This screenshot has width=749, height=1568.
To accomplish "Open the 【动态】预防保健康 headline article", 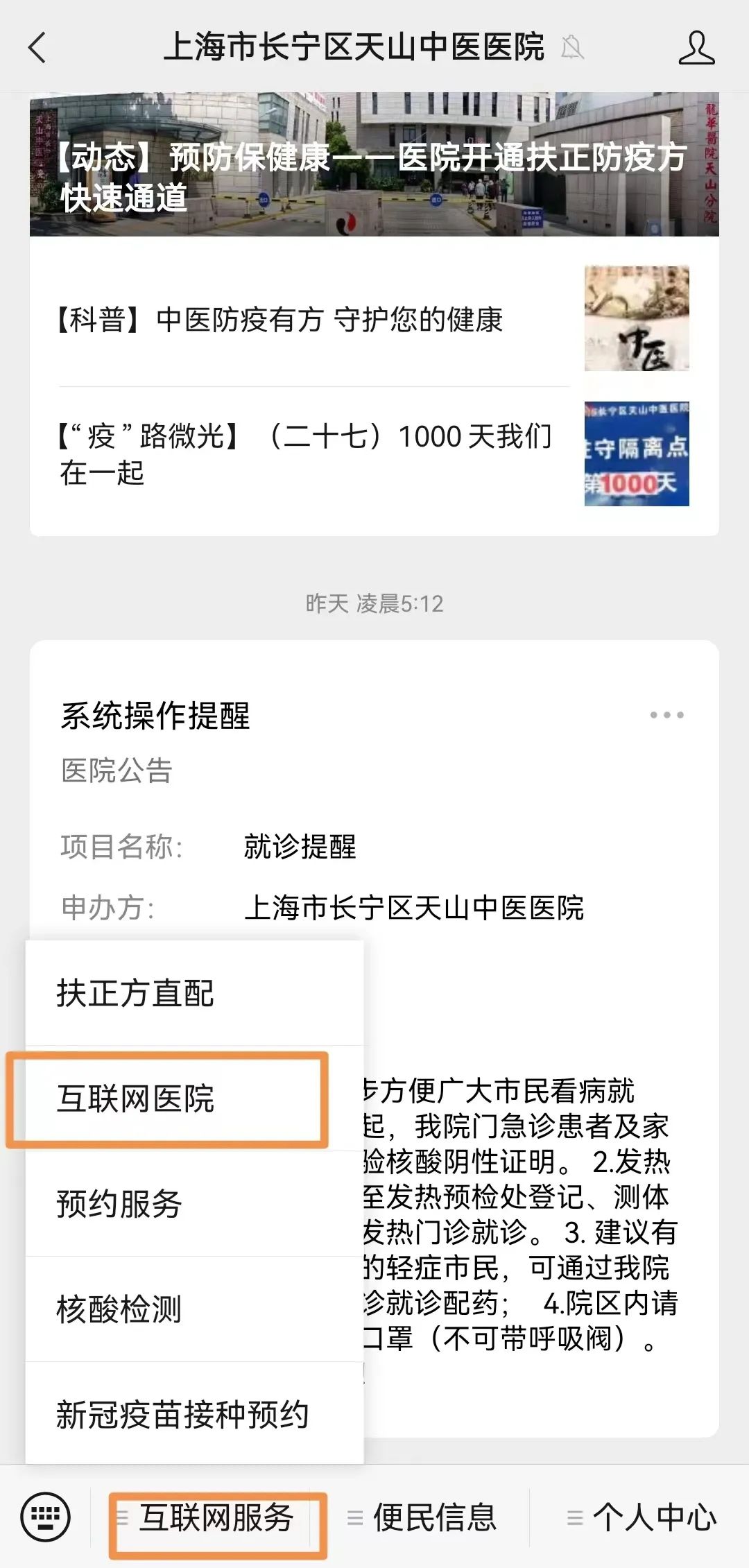I will (x=374, y=165).
